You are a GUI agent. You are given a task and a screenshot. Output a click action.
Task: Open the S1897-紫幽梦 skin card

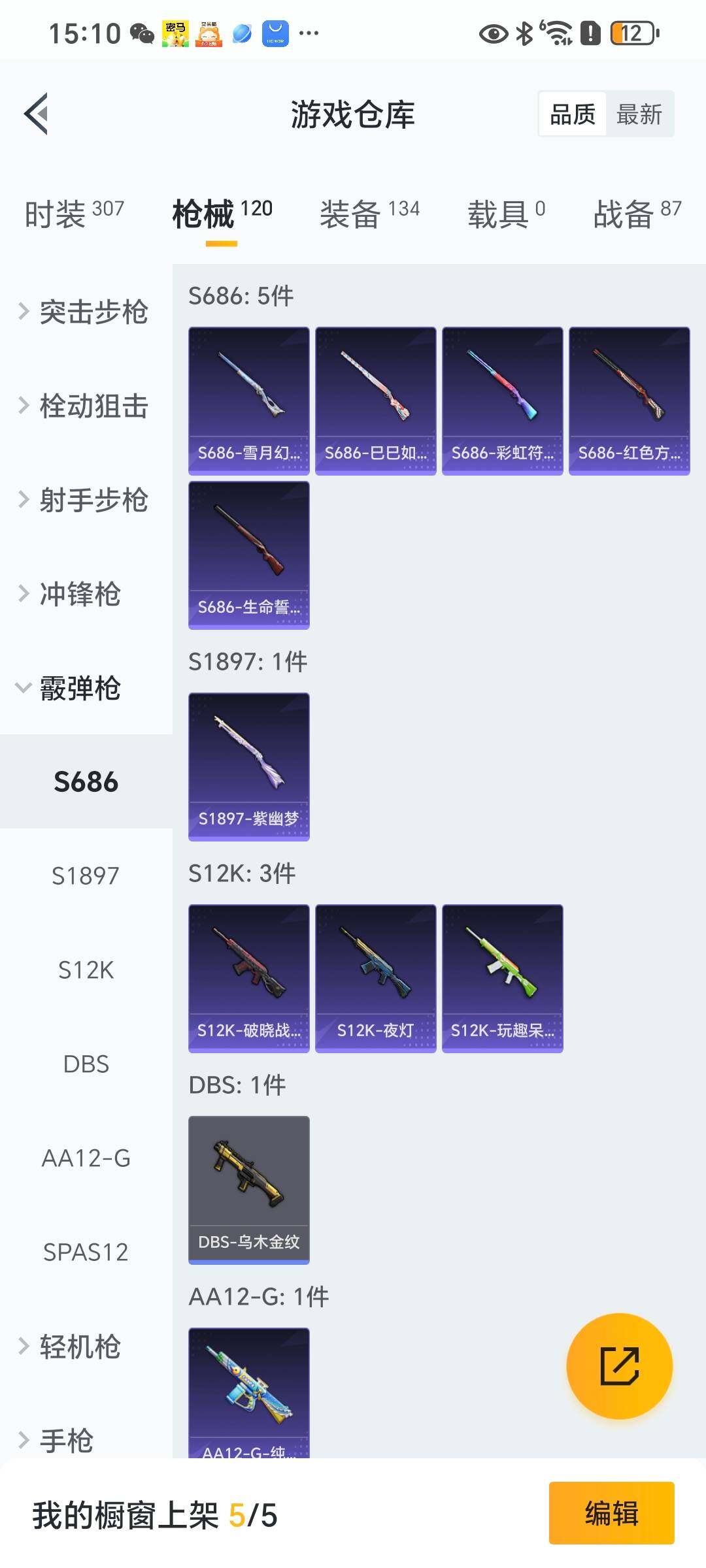tap(248, 766)
